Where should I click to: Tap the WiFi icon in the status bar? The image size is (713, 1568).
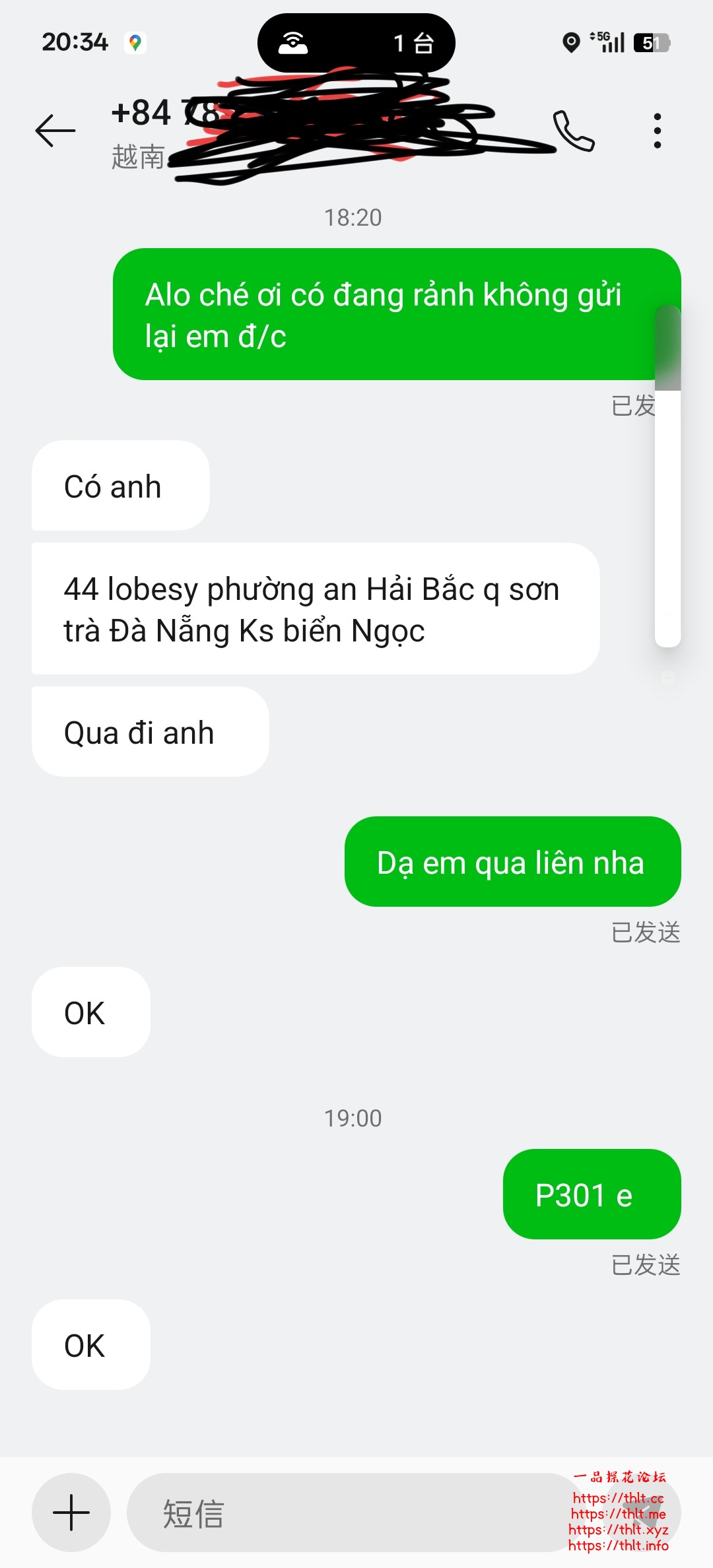tap(293, 41)
